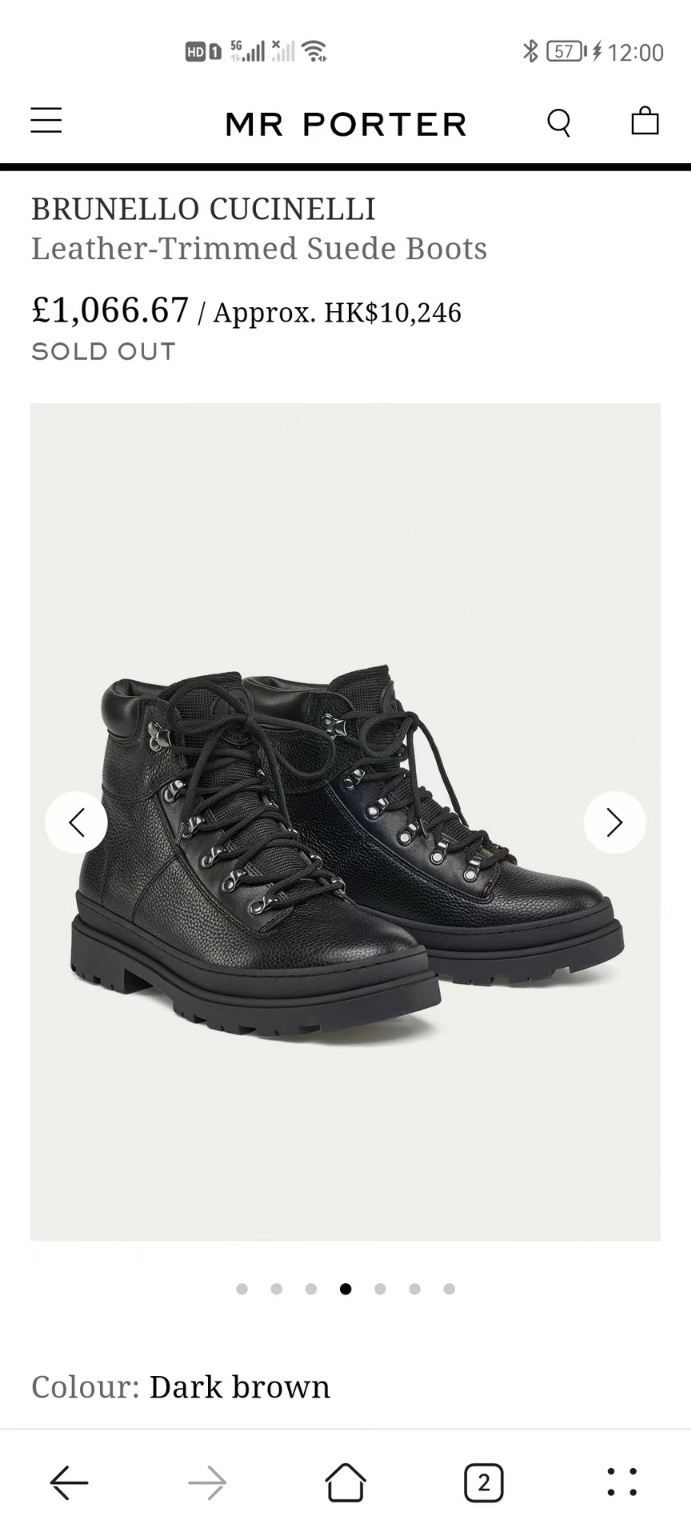Jump to the first image dot
This screenshot has height=1536, width=691.
(x=242, y=1289)
